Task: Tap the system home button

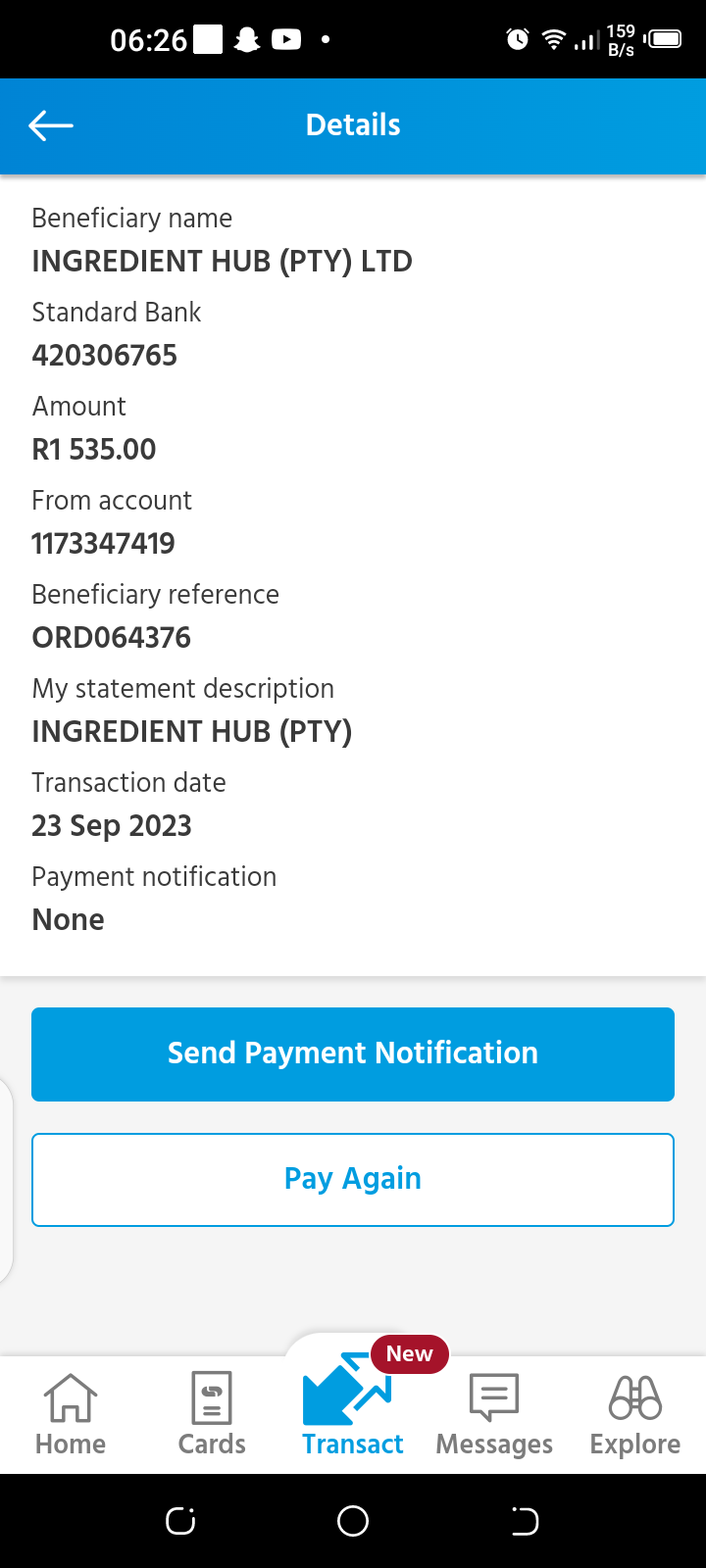Action: coord(353,1521)
